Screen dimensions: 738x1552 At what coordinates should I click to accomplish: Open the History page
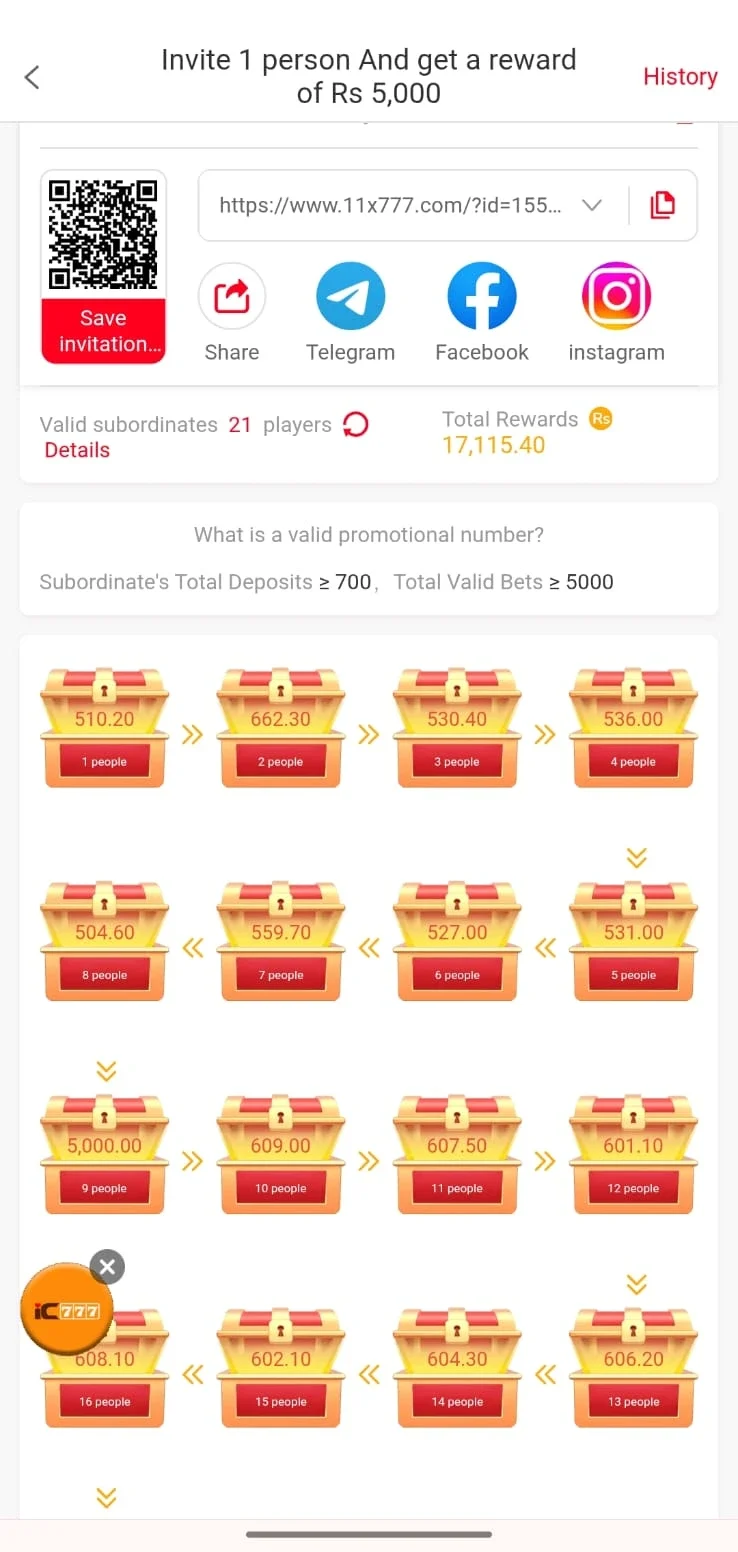680,77
